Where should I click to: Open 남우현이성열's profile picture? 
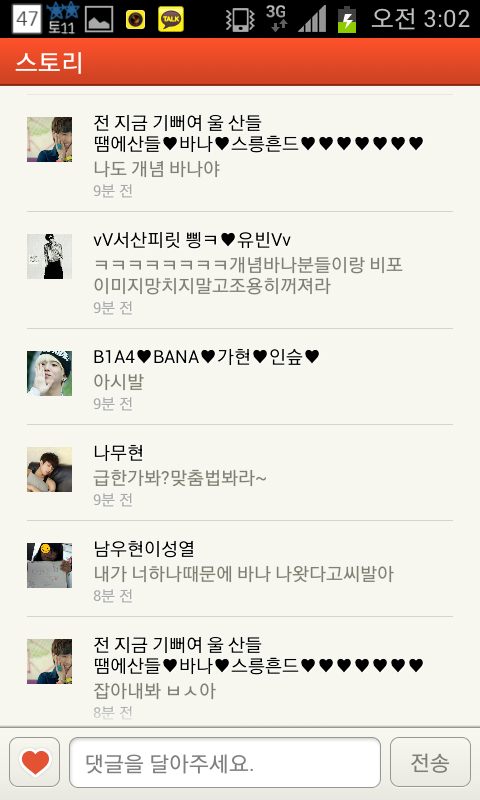[x=49, y=565]
